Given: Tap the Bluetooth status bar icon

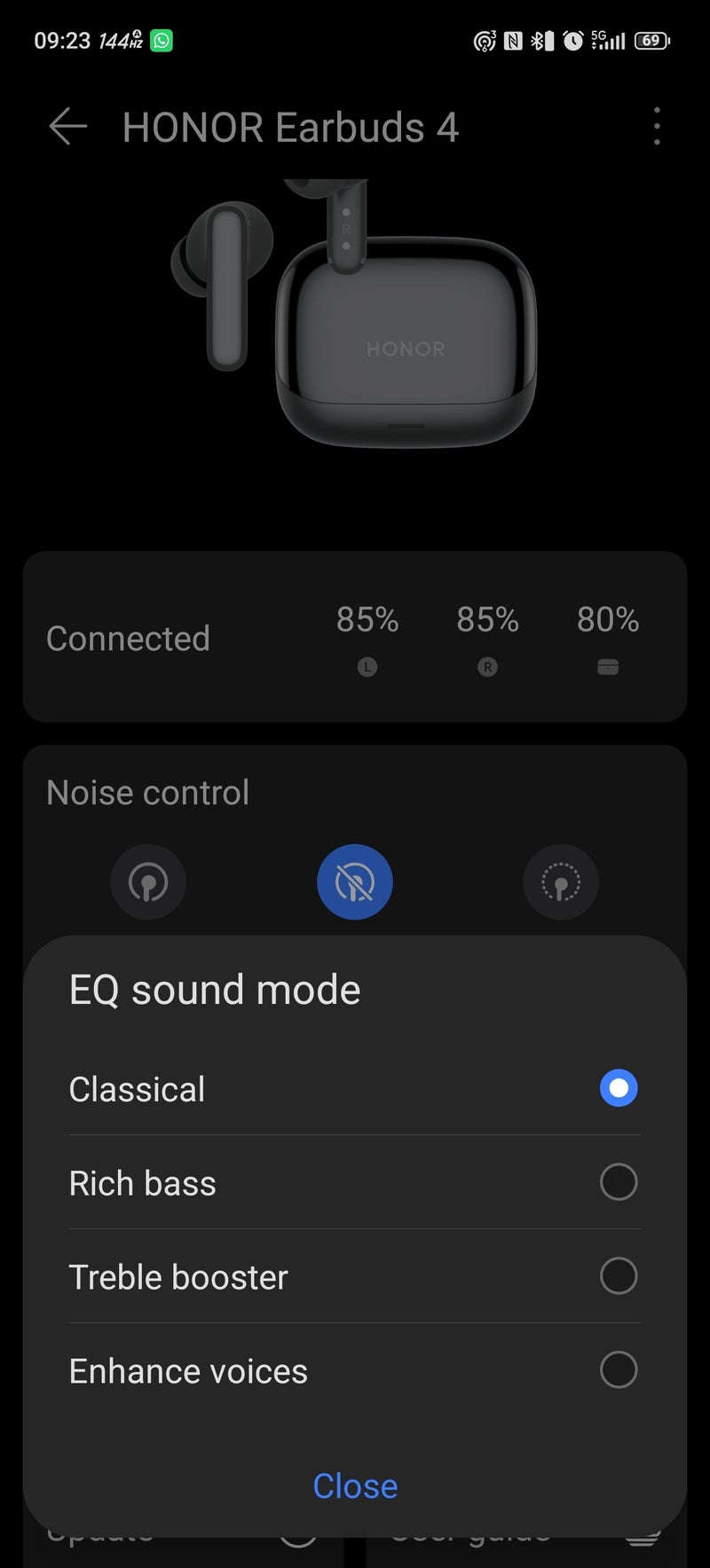Looking at the screenshot, I should (x=536, y=40).
